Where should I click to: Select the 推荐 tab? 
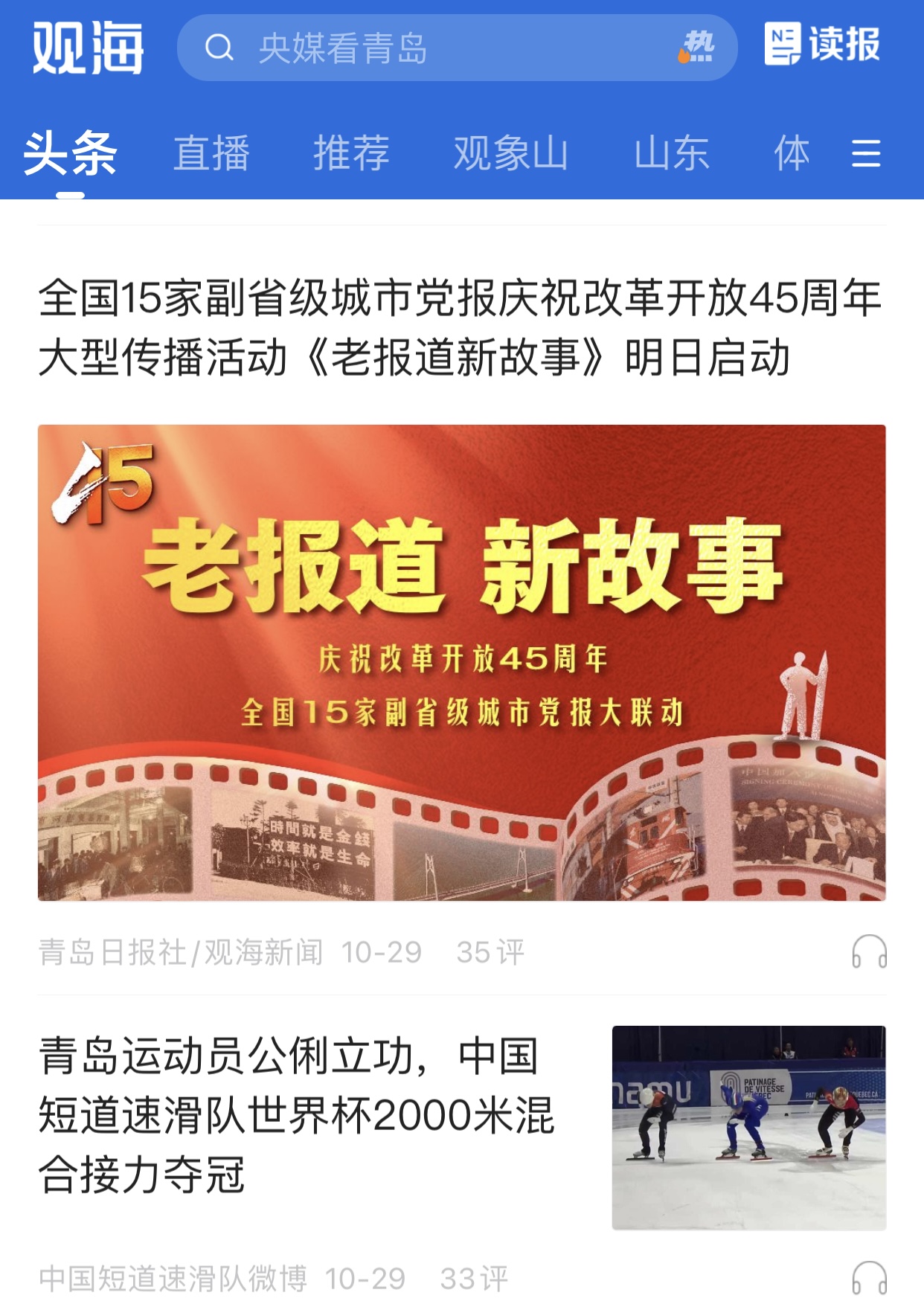point(351,154)
